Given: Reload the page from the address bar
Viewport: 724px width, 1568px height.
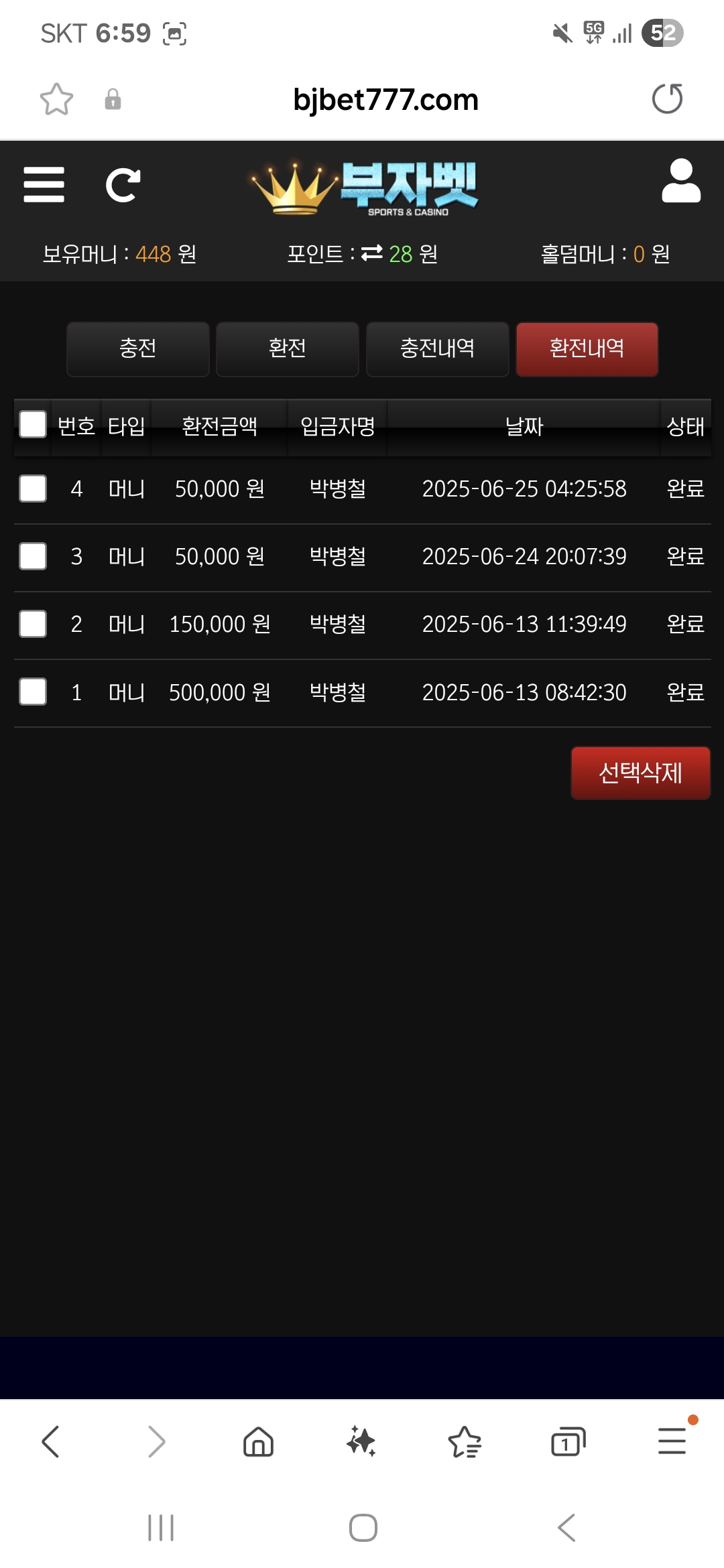Looking at the screenshot, I should point(667,99).
